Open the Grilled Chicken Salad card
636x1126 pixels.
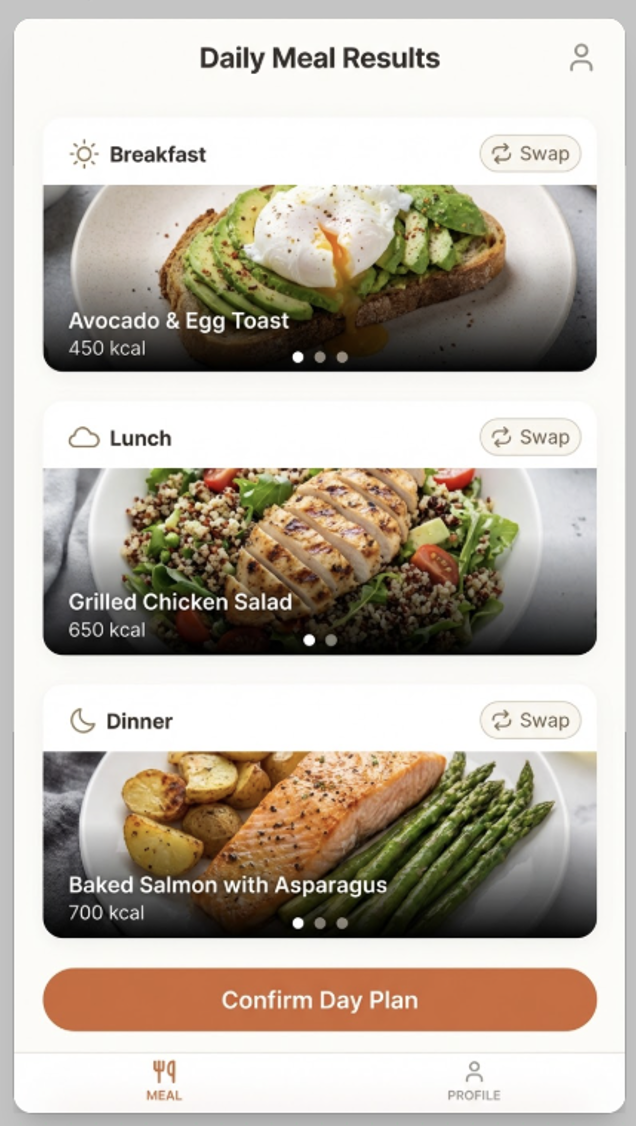319,560
